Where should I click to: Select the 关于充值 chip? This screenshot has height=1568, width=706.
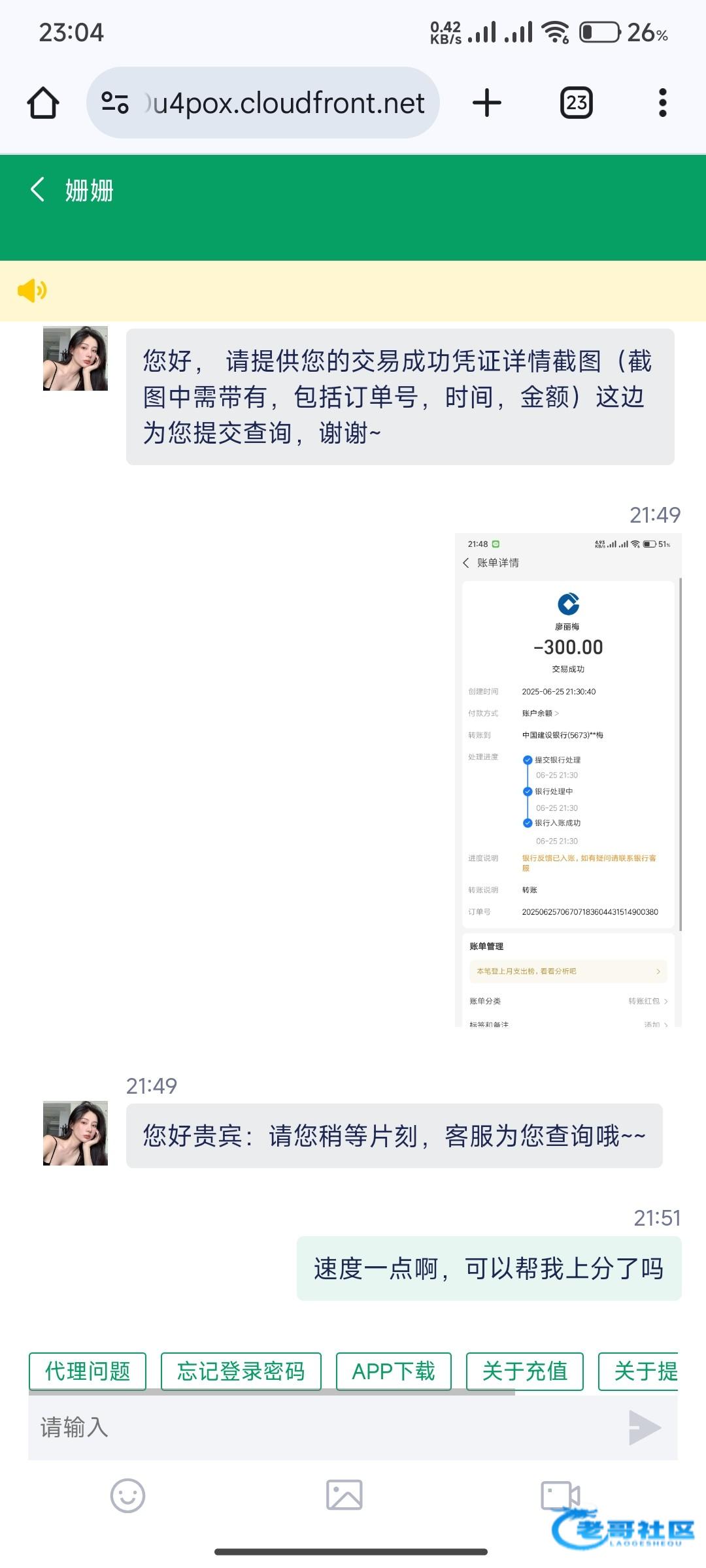(524, 1371)
